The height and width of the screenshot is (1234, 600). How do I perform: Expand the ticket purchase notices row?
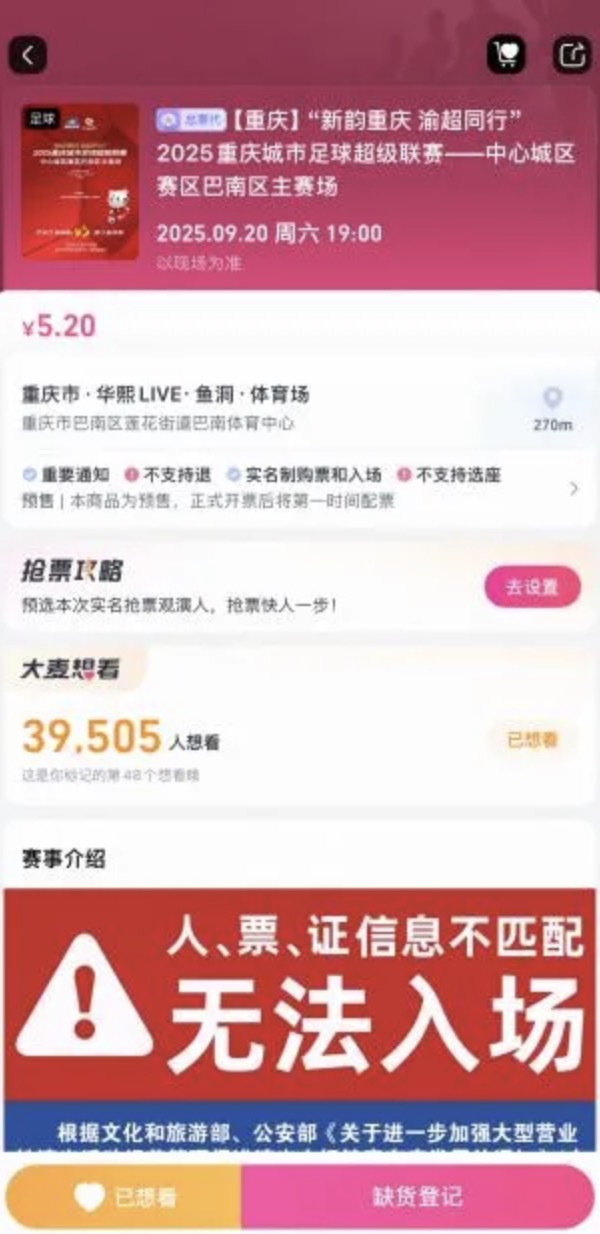(573, 488)
